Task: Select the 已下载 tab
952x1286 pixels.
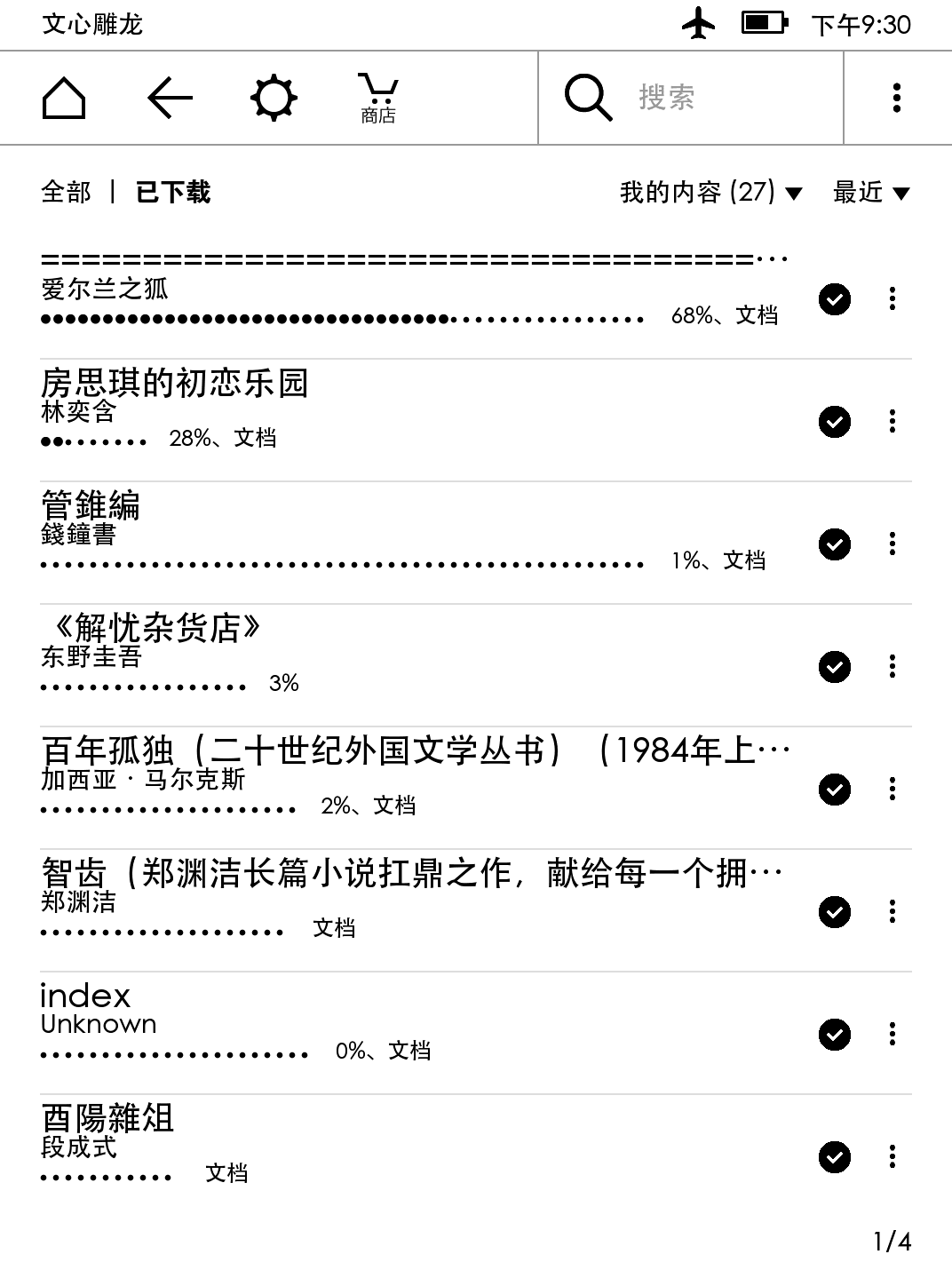Action: 173,192
